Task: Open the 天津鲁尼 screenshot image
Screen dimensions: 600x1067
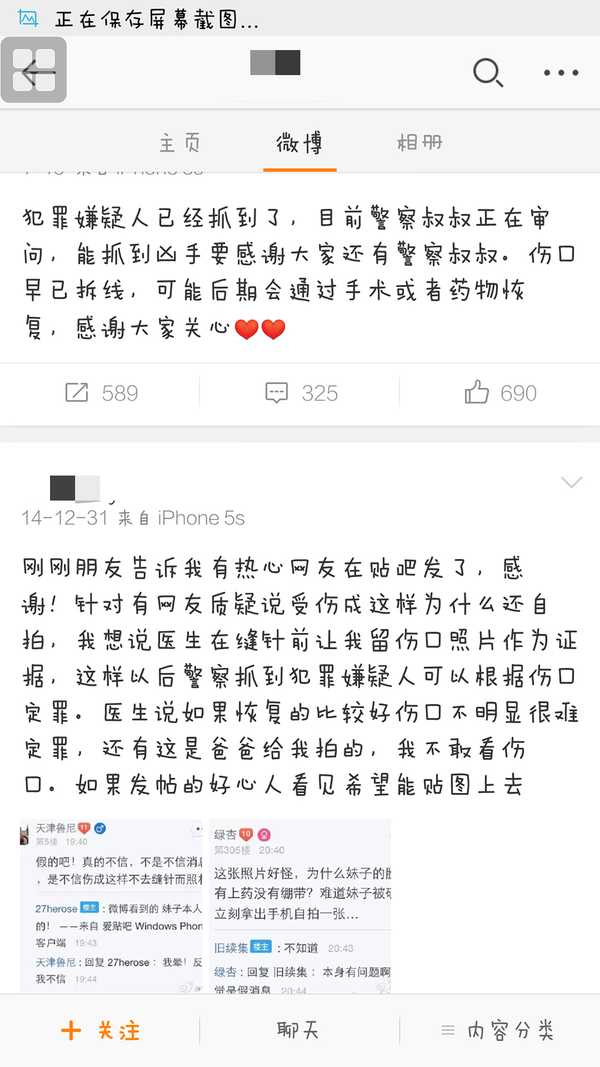Action: 111,905
